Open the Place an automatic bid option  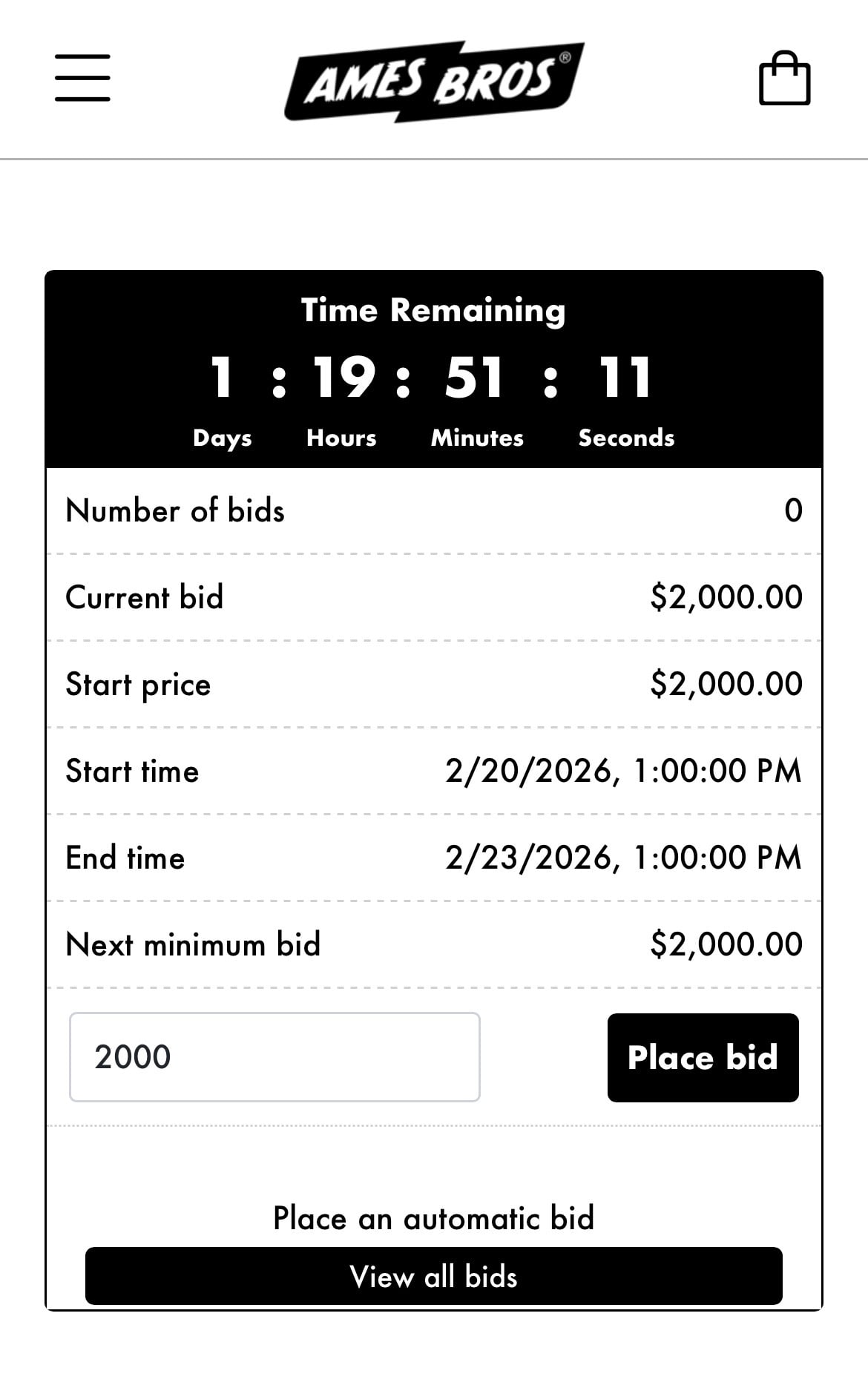[x=434, y=1218]
